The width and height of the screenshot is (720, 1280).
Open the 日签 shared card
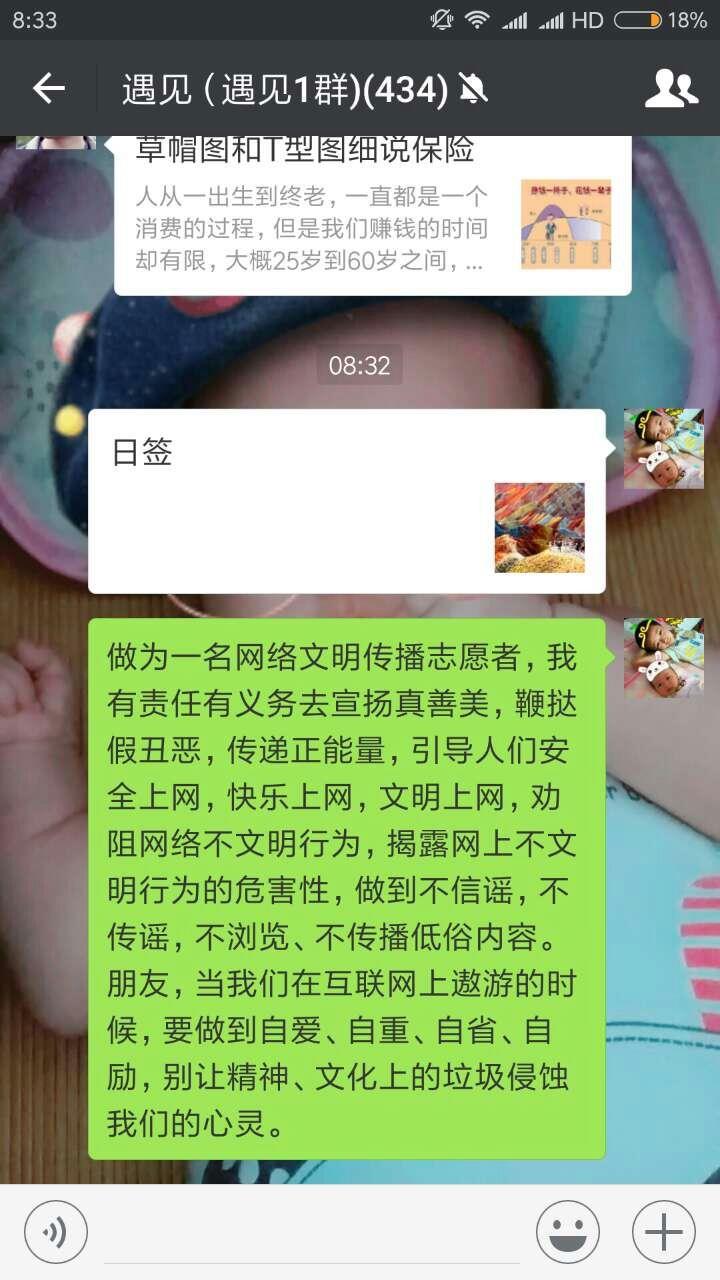347,501
